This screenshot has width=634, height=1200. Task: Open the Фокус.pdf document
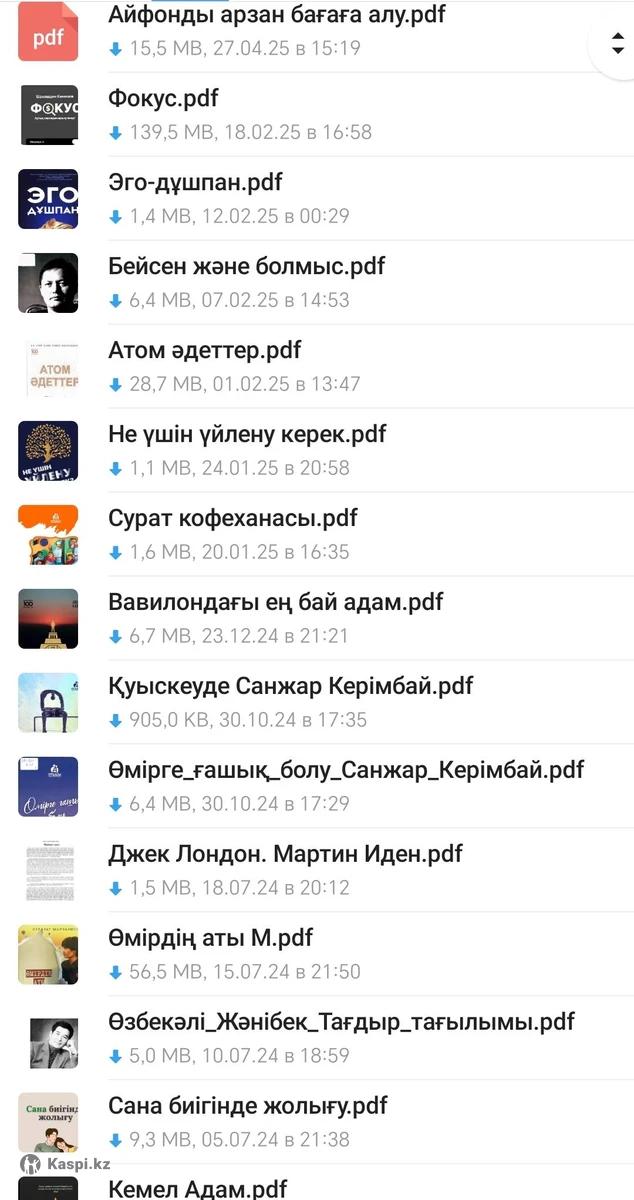click(163, 99)
